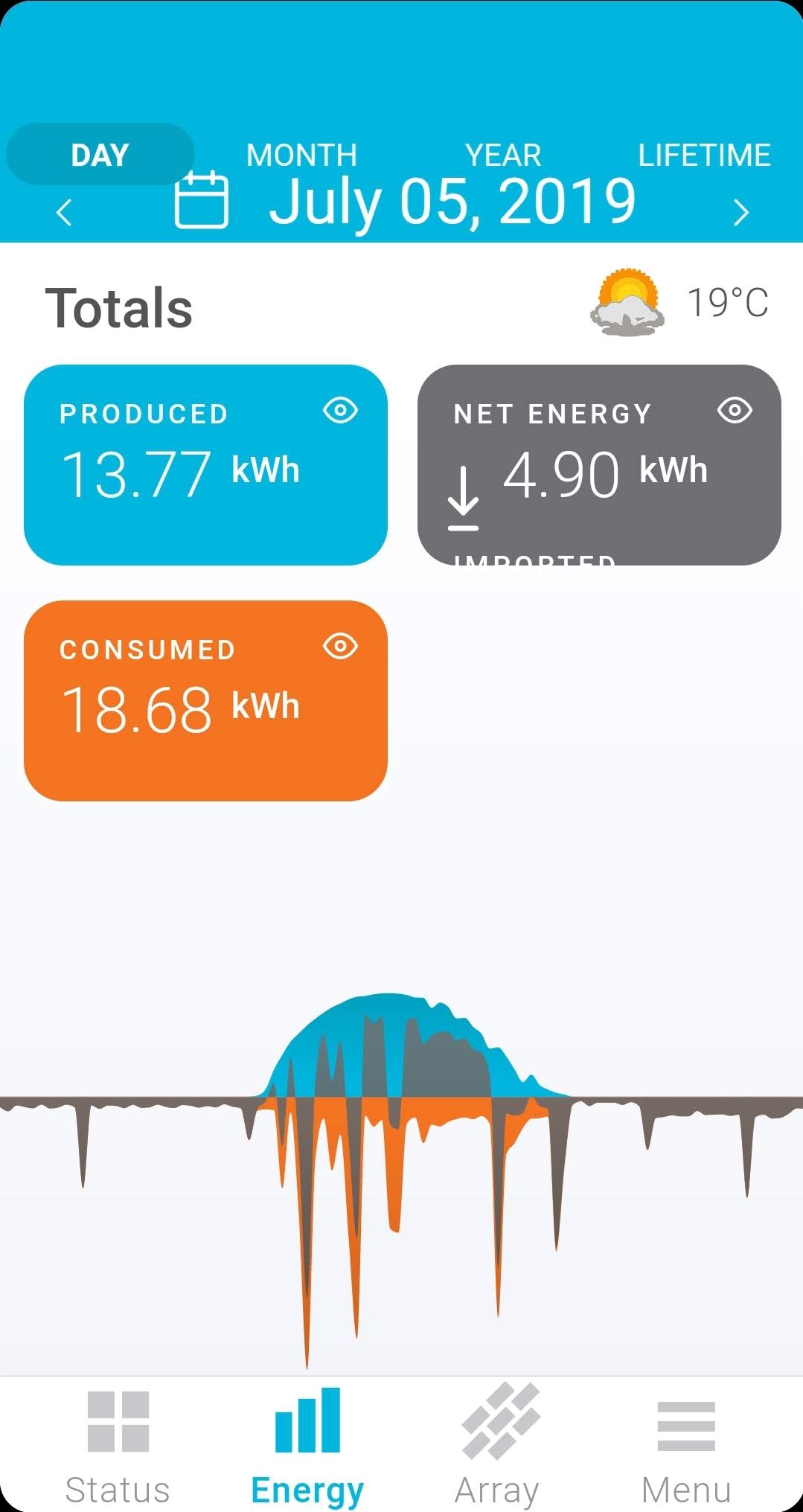Toggle visibility of Net Energy

(x=735, y=410)
